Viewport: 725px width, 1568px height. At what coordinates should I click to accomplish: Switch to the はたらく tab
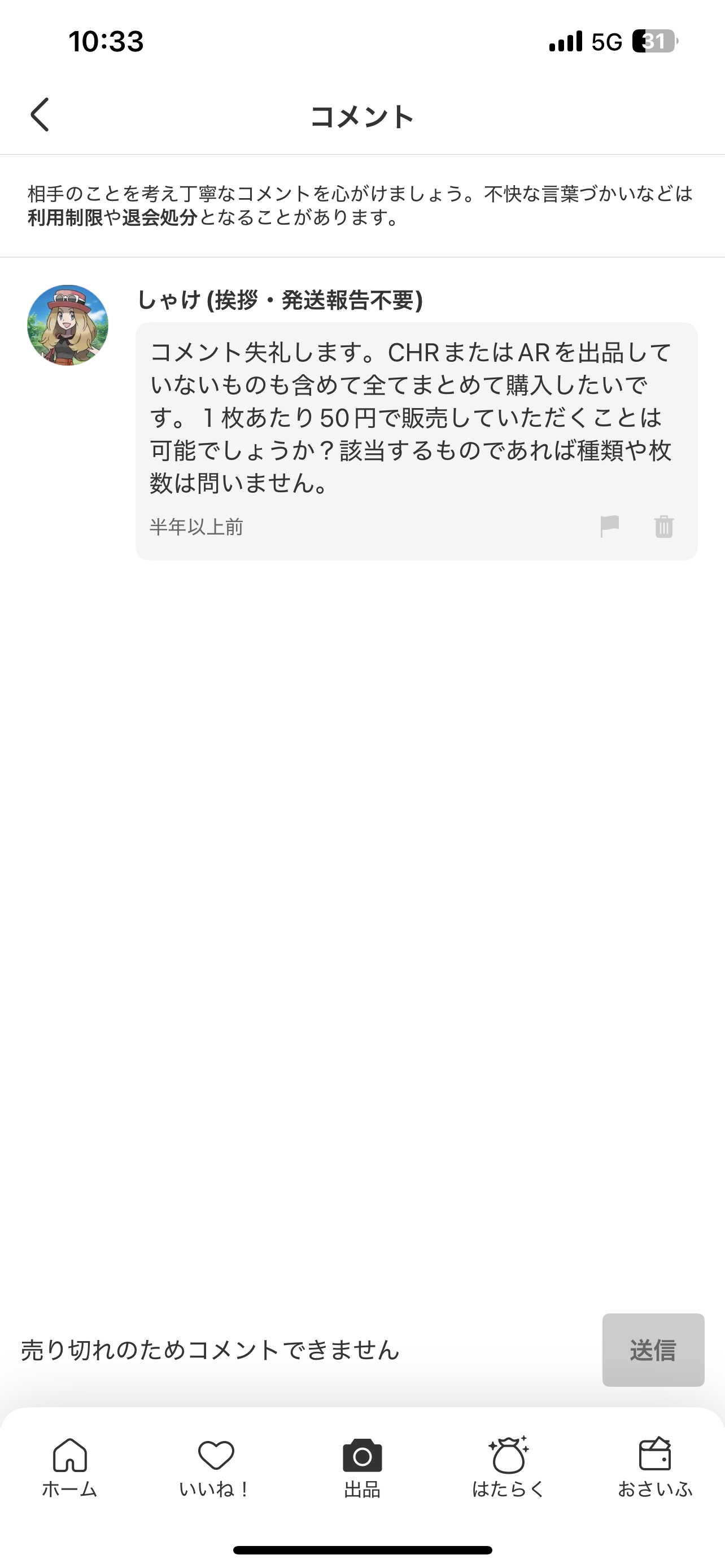pyautogui.click(x=509, y=1468)
